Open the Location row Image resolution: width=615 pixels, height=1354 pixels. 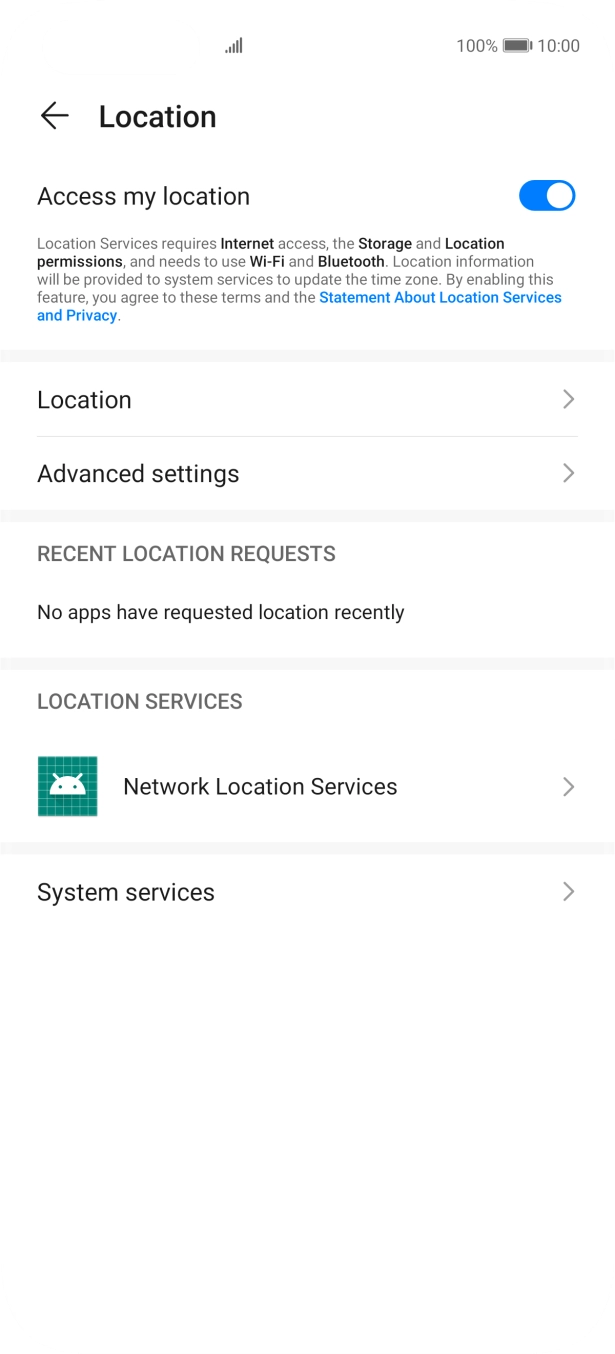click(307, 400)
